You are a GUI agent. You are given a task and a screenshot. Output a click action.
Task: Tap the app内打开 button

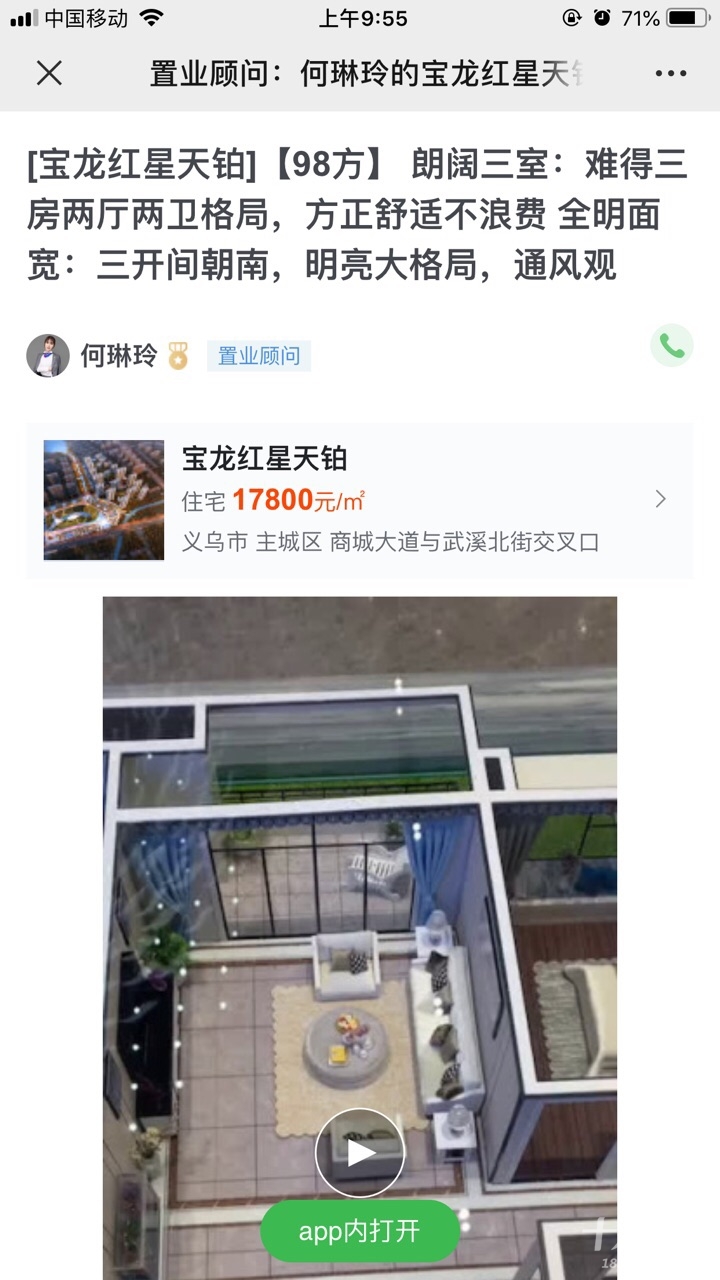360,1231
